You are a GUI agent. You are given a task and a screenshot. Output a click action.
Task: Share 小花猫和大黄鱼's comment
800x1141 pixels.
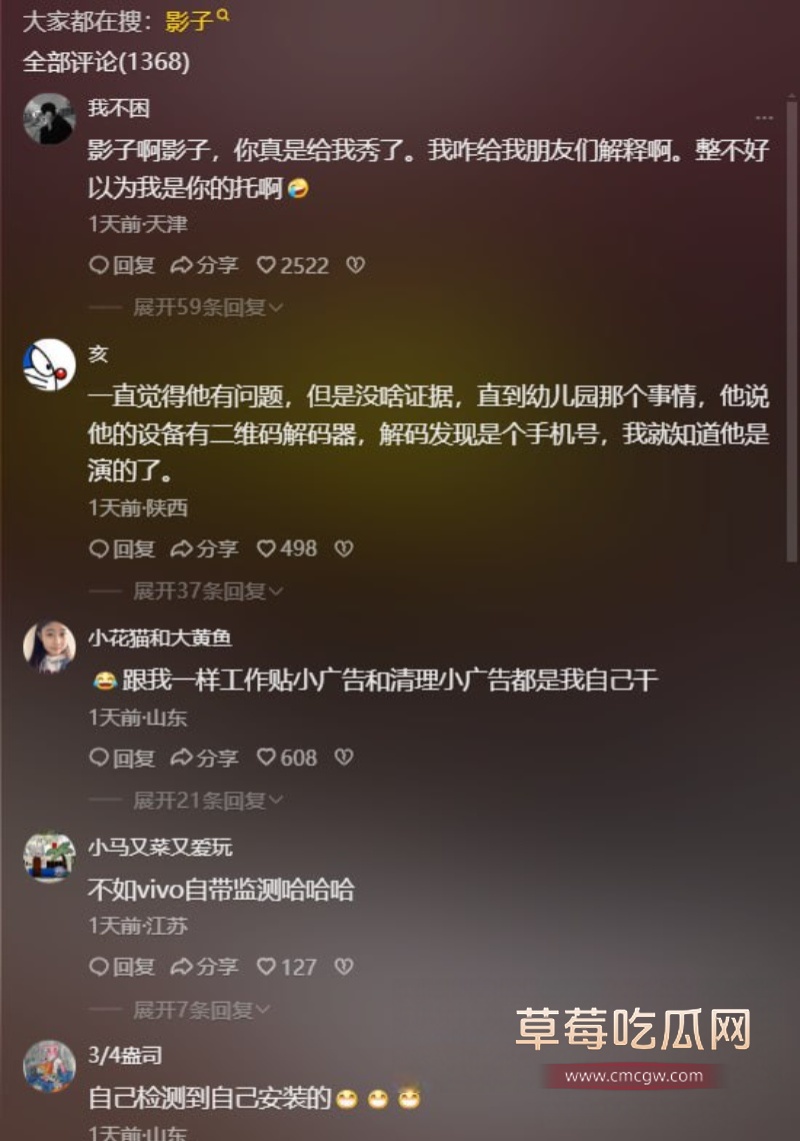[x=204, y=758]
